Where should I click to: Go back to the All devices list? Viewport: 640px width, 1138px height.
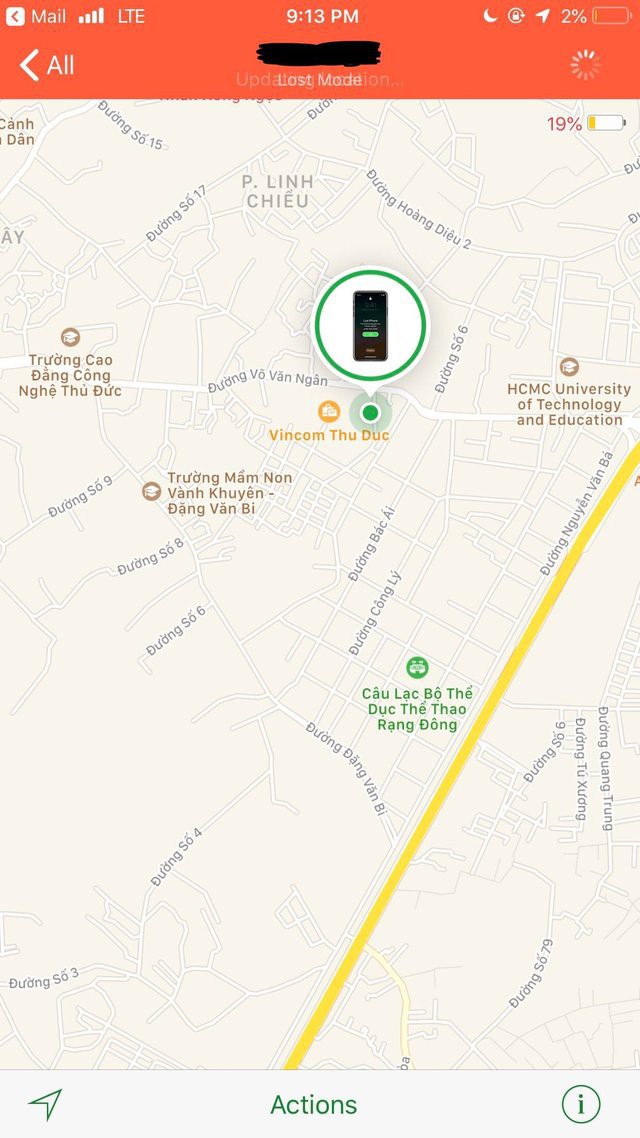point(46,65)
